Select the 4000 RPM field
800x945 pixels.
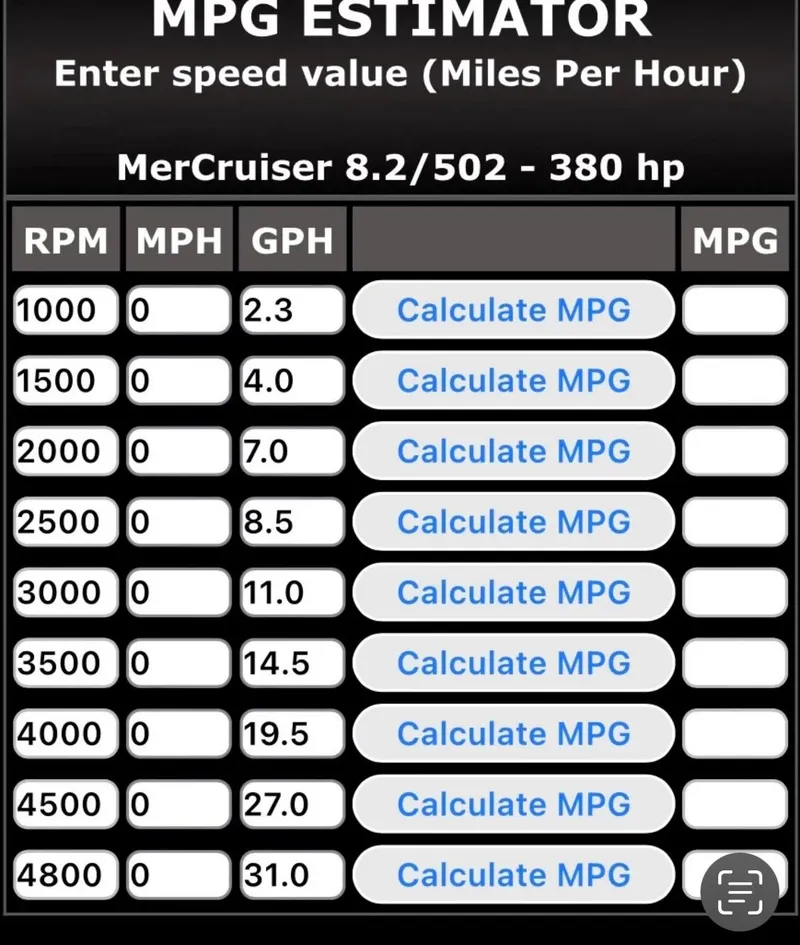(x=65, y=734)
